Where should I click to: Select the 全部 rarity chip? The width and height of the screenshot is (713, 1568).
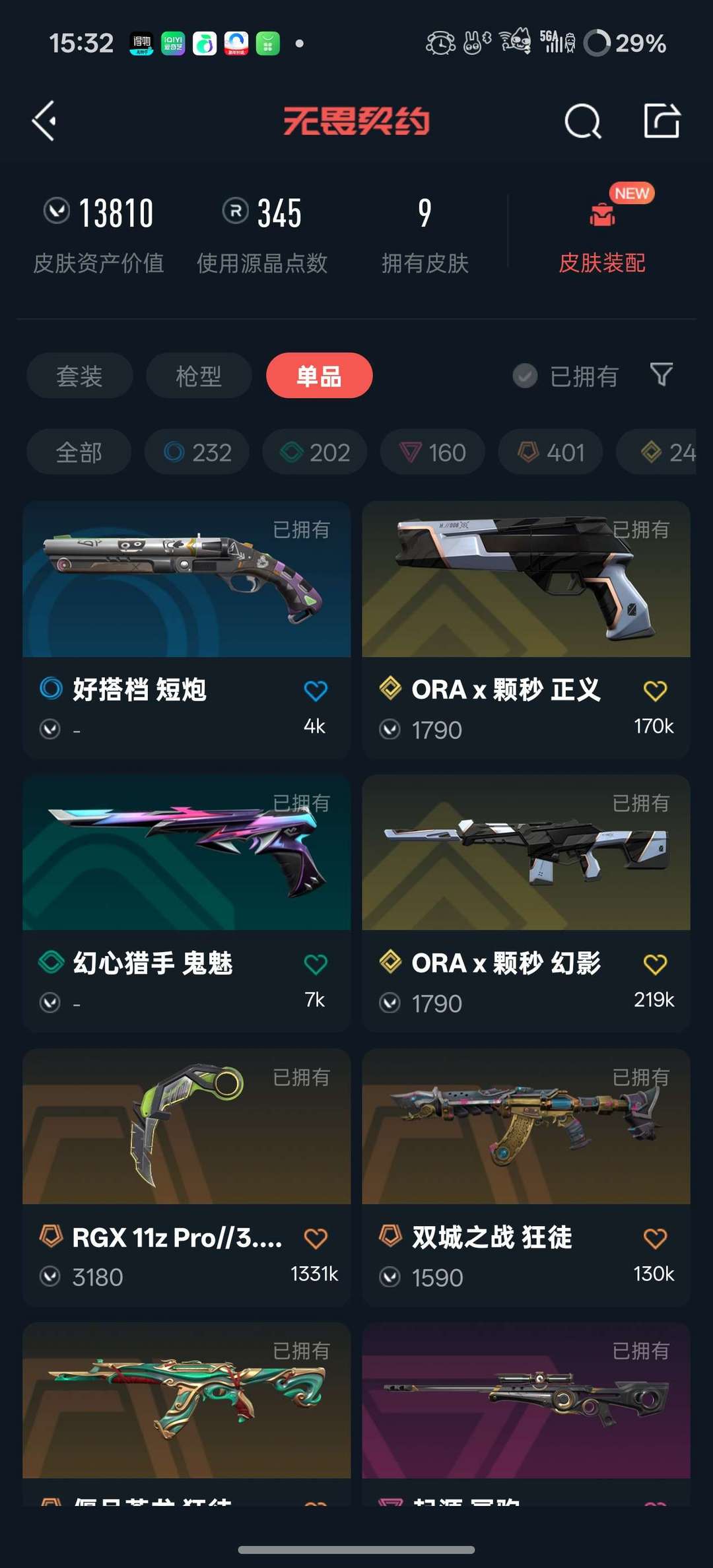[x=79, y=452]
